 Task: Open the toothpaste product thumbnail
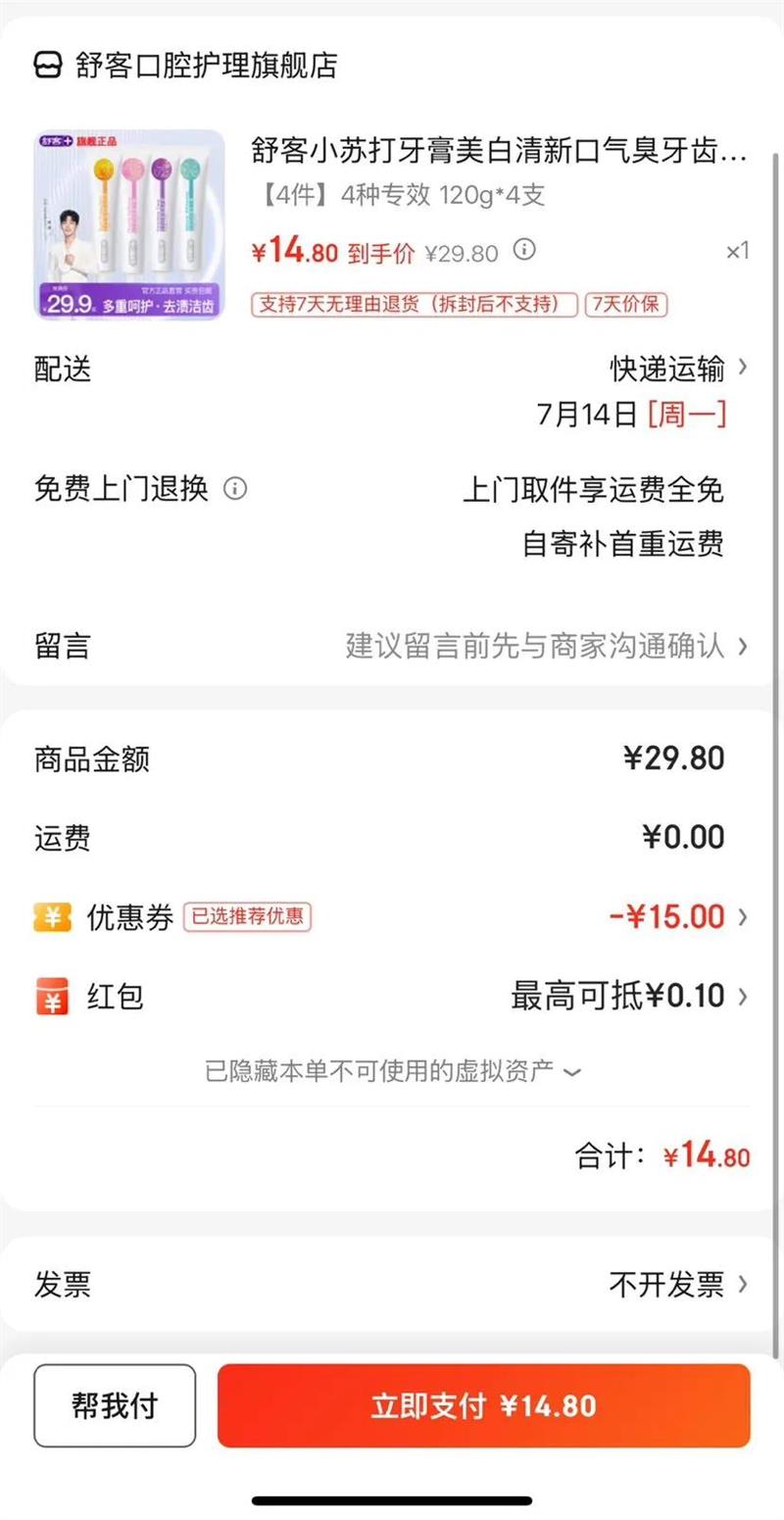[x=129, y=225]
